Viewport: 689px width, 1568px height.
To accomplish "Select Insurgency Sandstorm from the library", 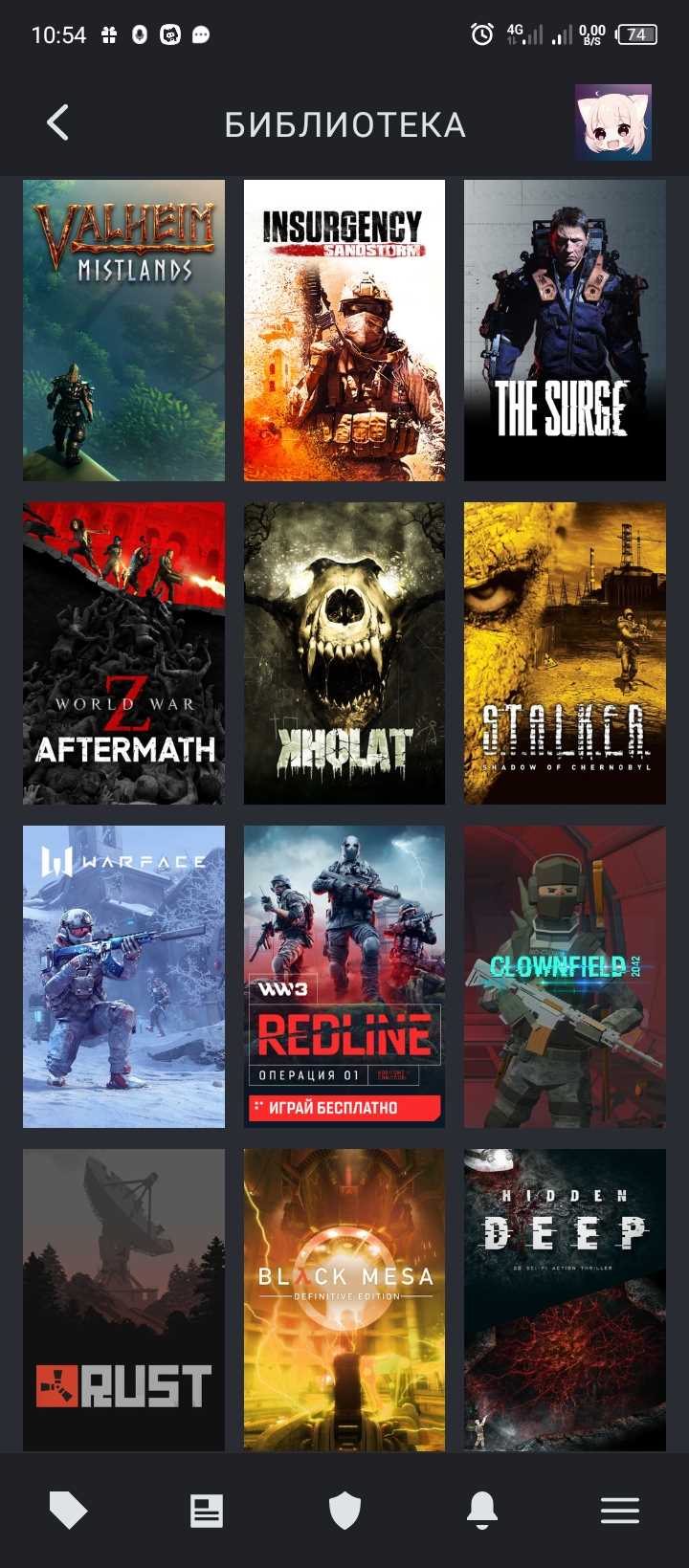I will (344, 330).
